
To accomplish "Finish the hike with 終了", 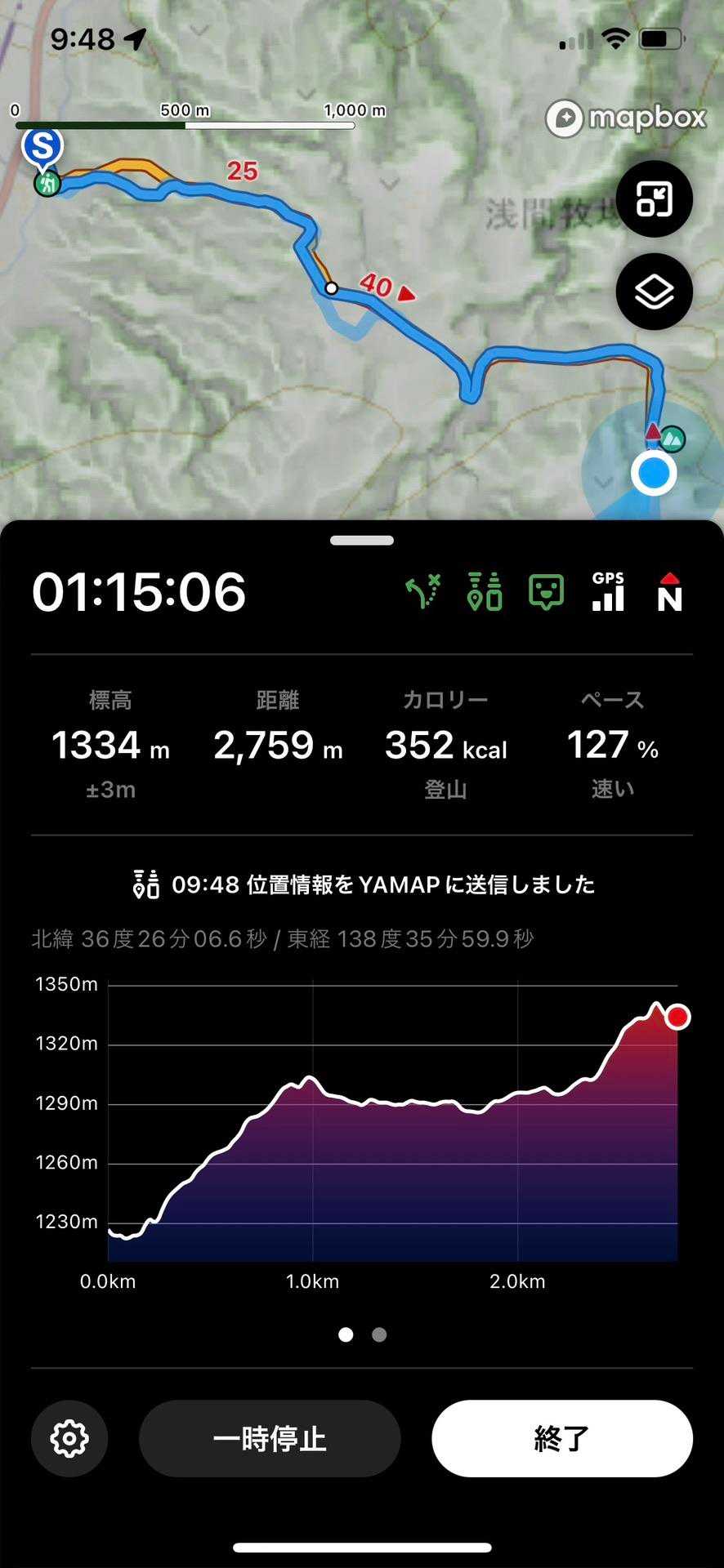I will pyautogui.click(x=561, y=1438).
